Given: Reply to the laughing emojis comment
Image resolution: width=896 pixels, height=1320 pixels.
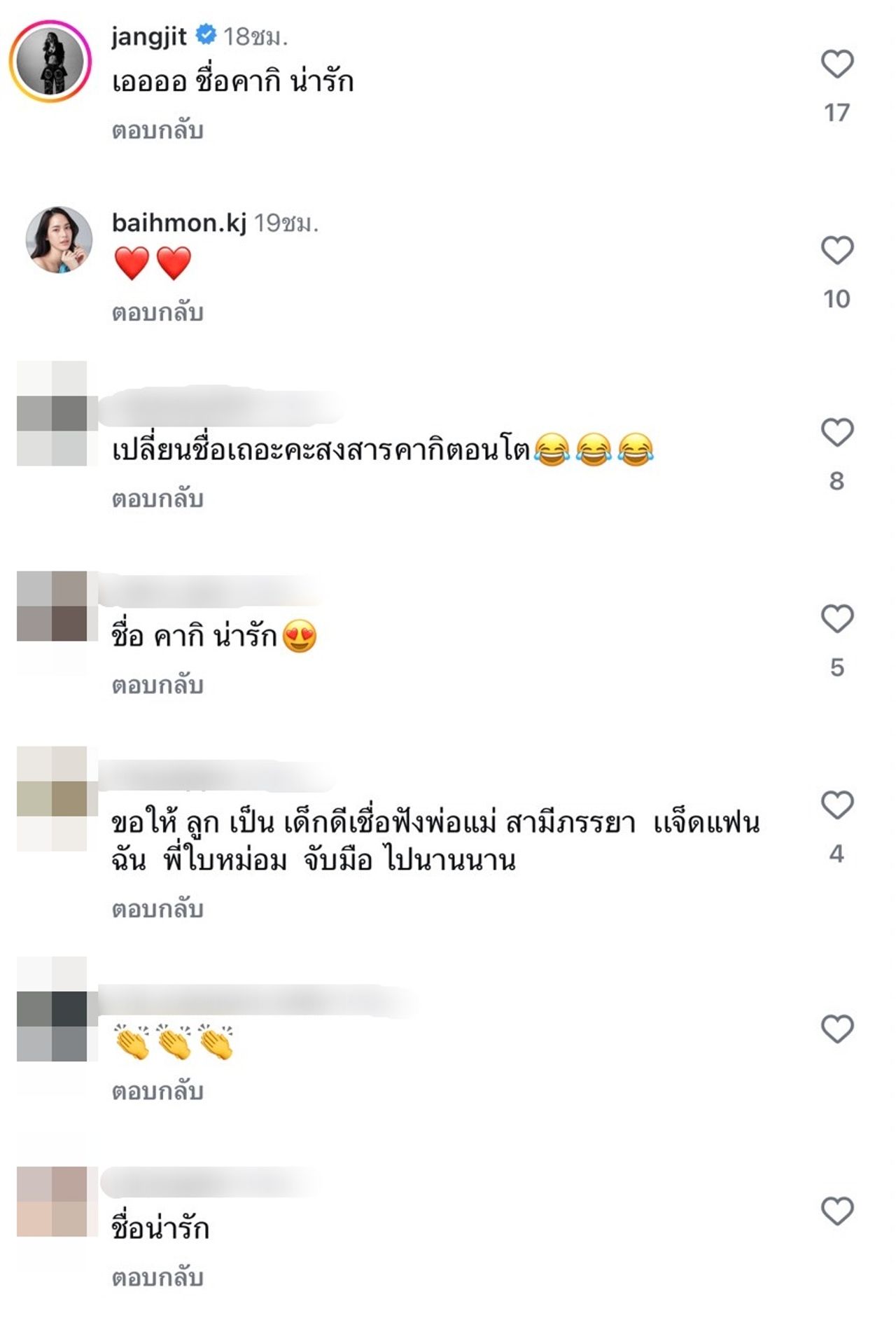Looking at the screenshot, I should coord(157,499).
